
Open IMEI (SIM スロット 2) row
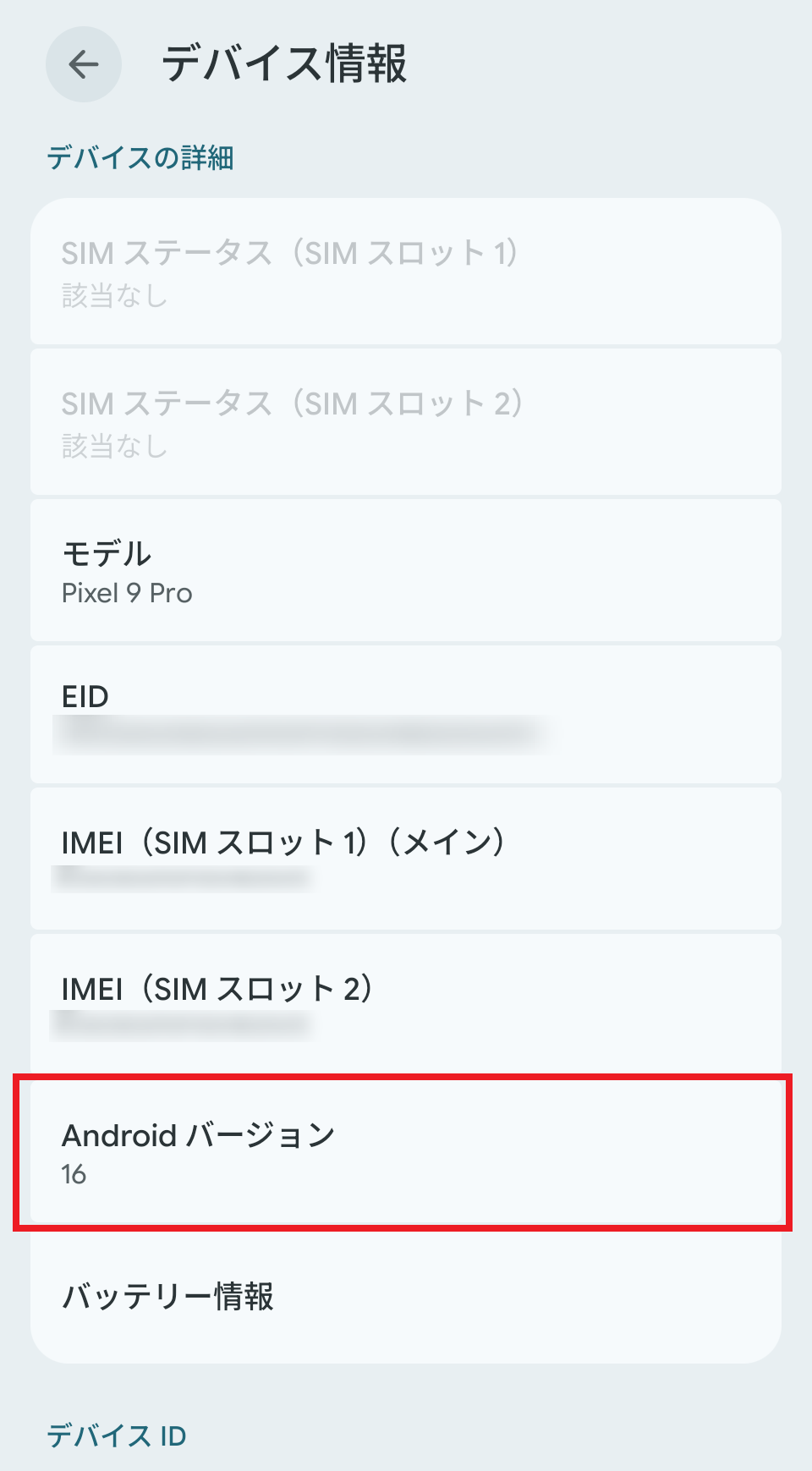406,1004
